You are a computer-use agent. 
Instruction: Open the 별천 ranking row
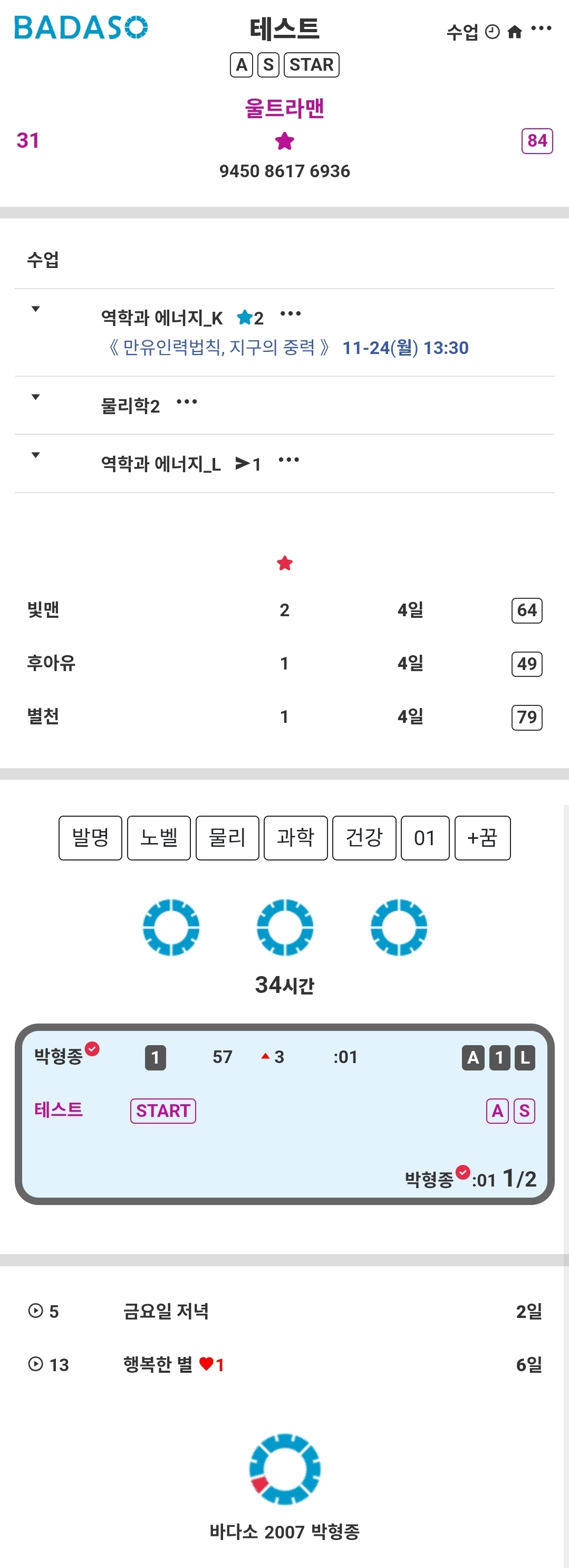tap(43, 716)
